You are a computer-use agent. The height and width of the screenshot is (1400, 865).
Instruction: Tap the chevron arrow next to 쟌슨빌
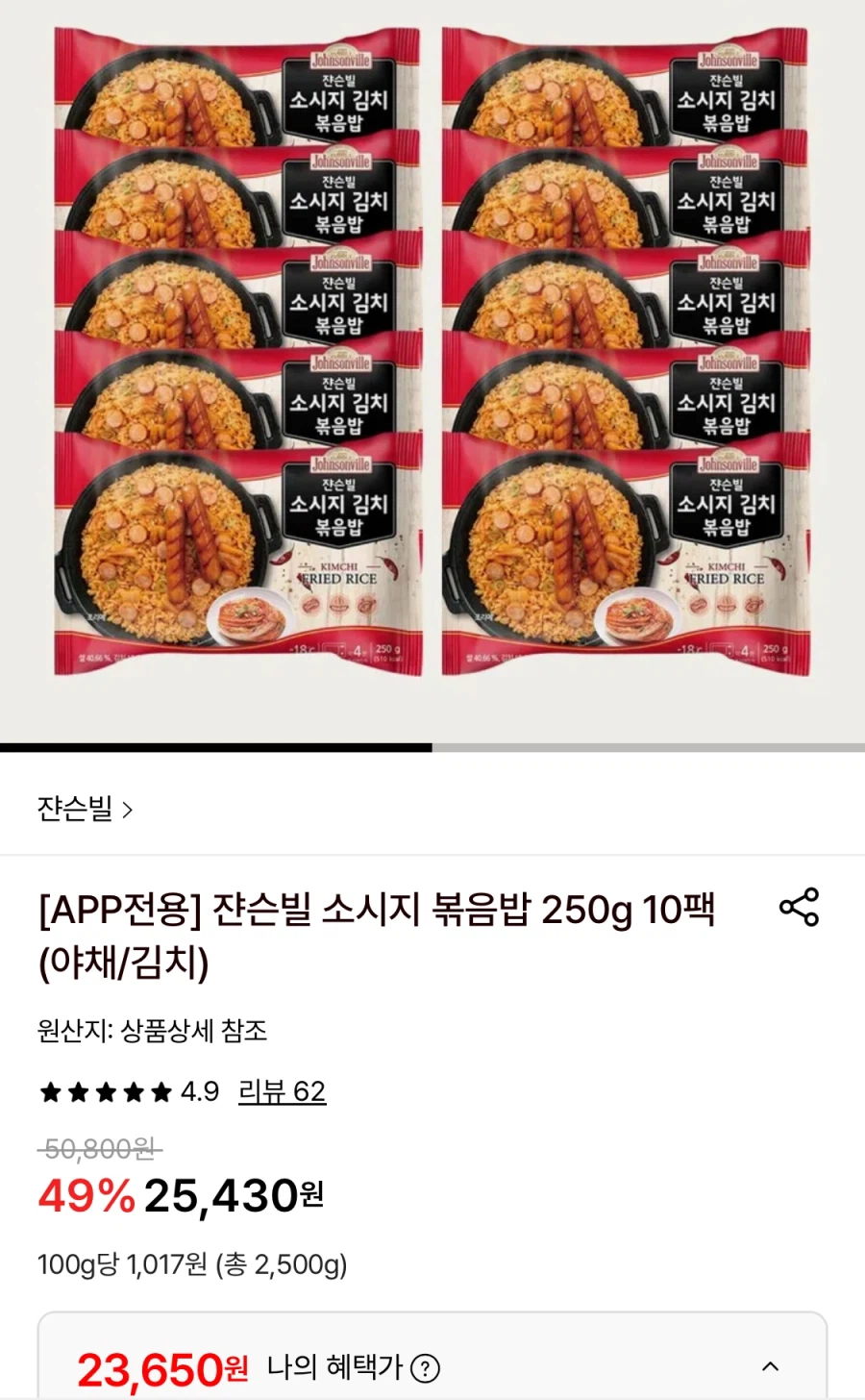pos(130,810)
